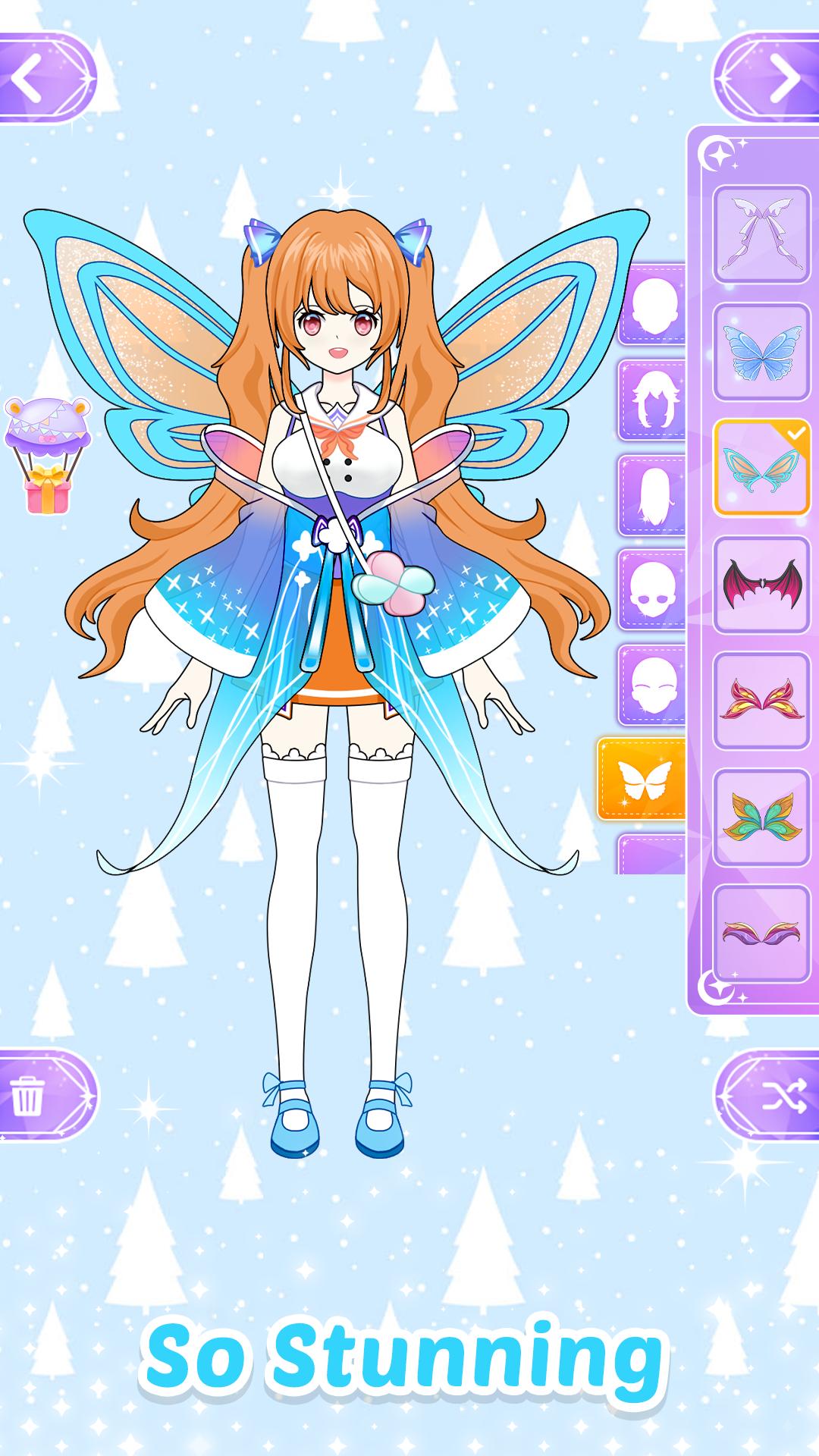Go forward with the right arrow button
Image resolution: width=819 pixels, height=1456 pixels.
(x=767, y=77)
